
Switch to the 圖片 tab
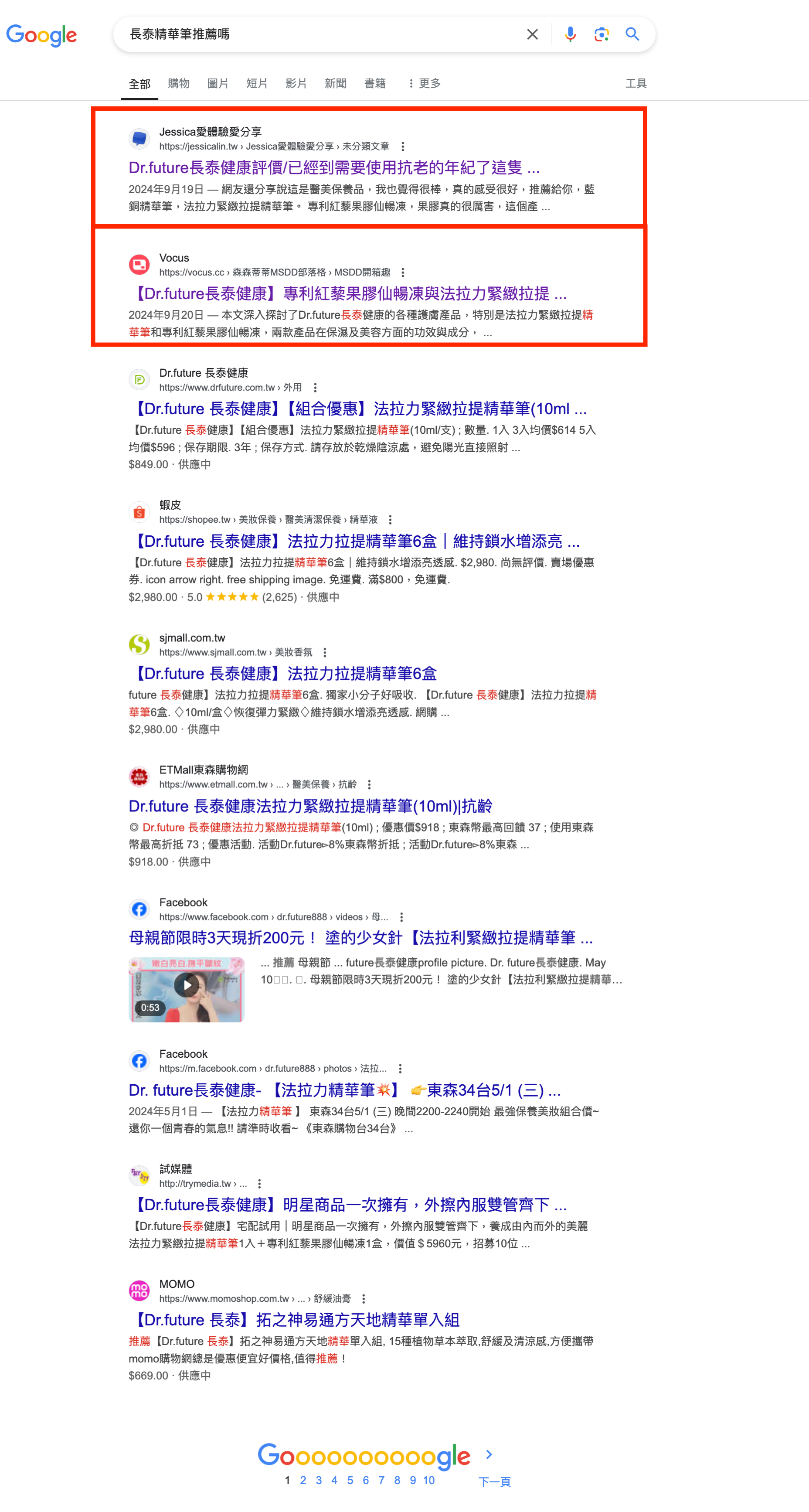[x=218, y=83]
